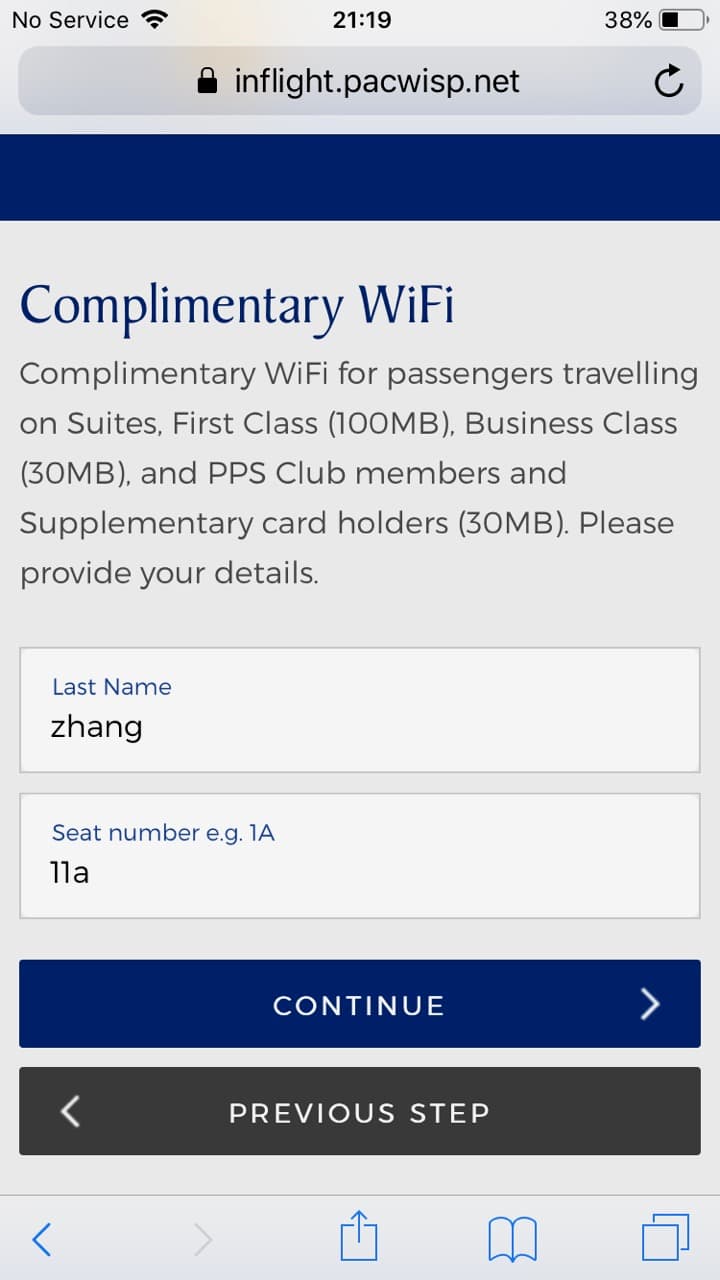Open the Safari share sheet
Image resolution: width=720 pixels, height=1280 pixels.
(x=359, y=1238)
